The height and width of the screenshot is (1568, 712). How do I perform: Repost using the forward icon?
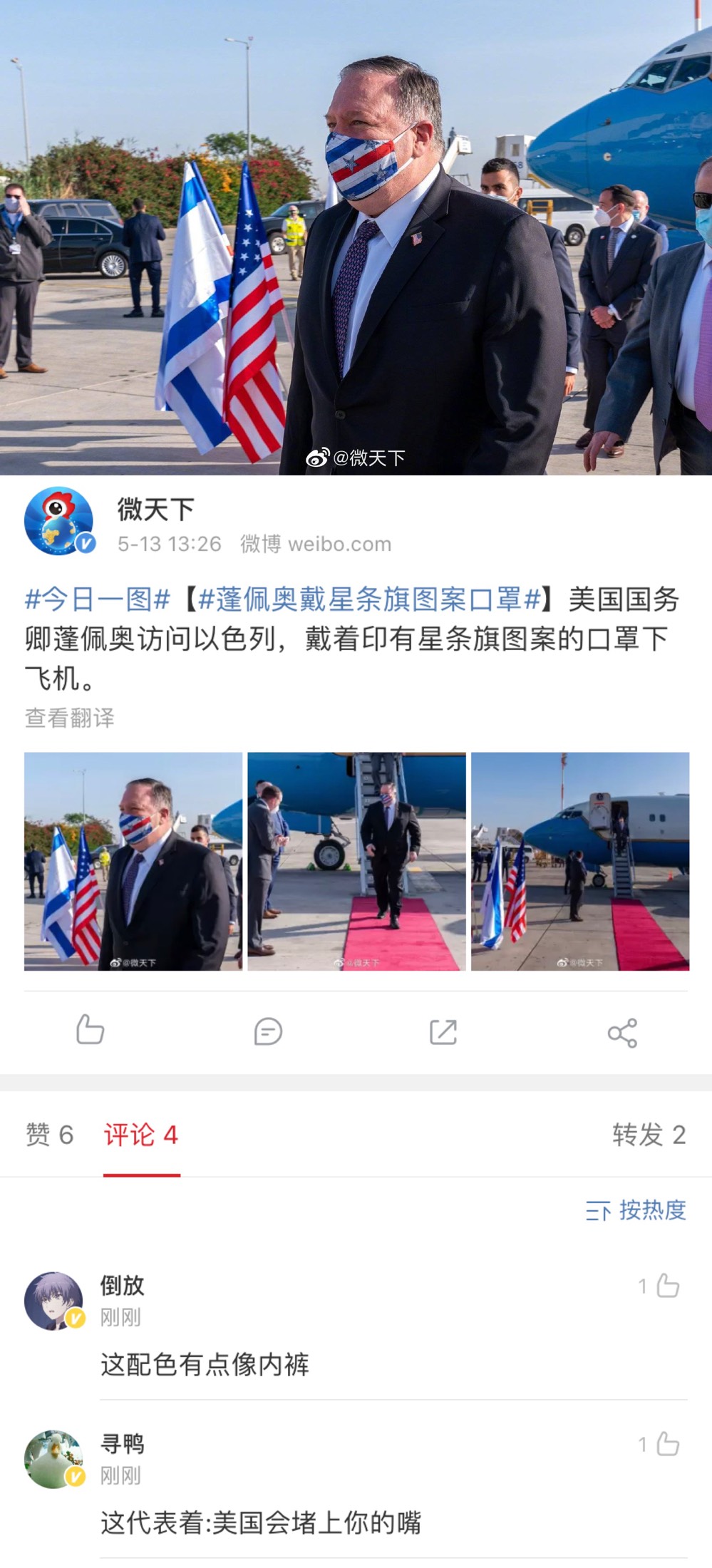443,1031
